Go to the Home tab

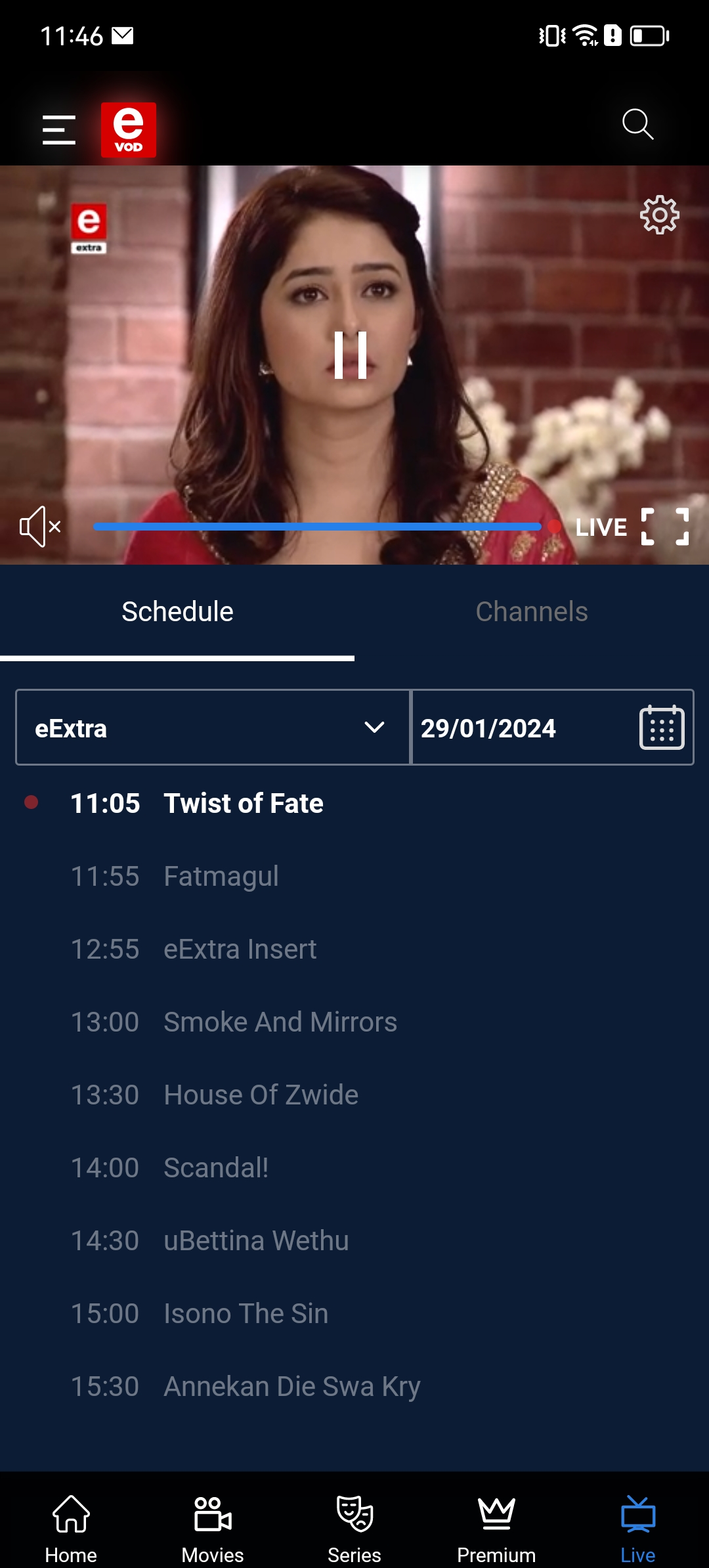(71, 1529)
